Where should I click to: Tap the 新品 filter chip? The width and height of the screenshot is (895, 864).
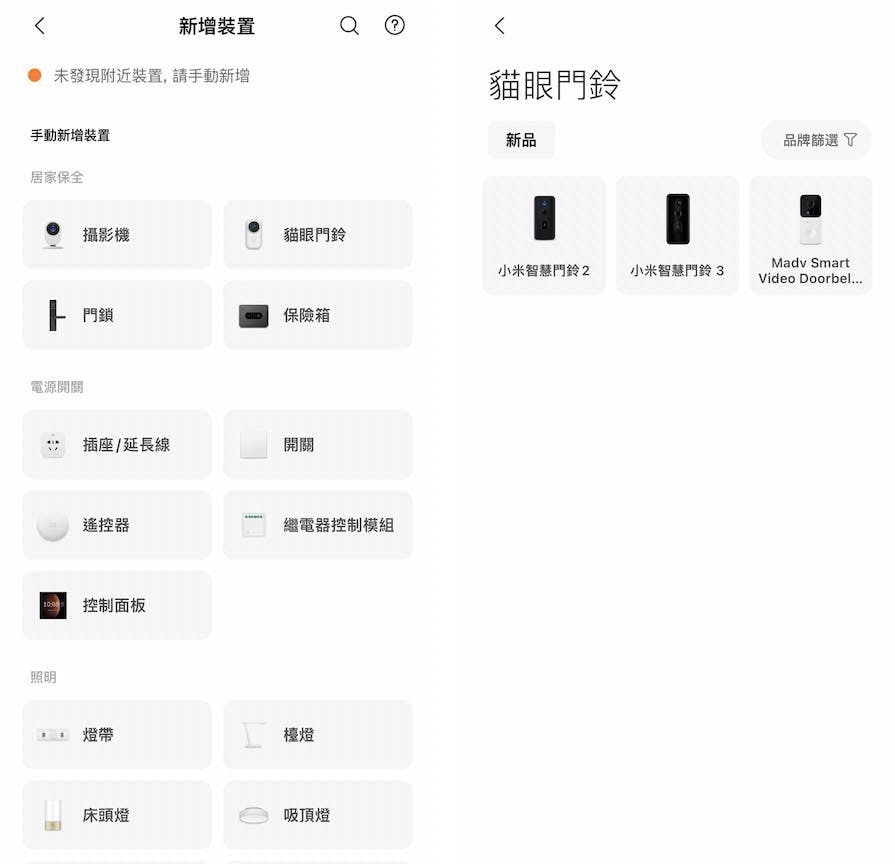(x=521, y=140)
